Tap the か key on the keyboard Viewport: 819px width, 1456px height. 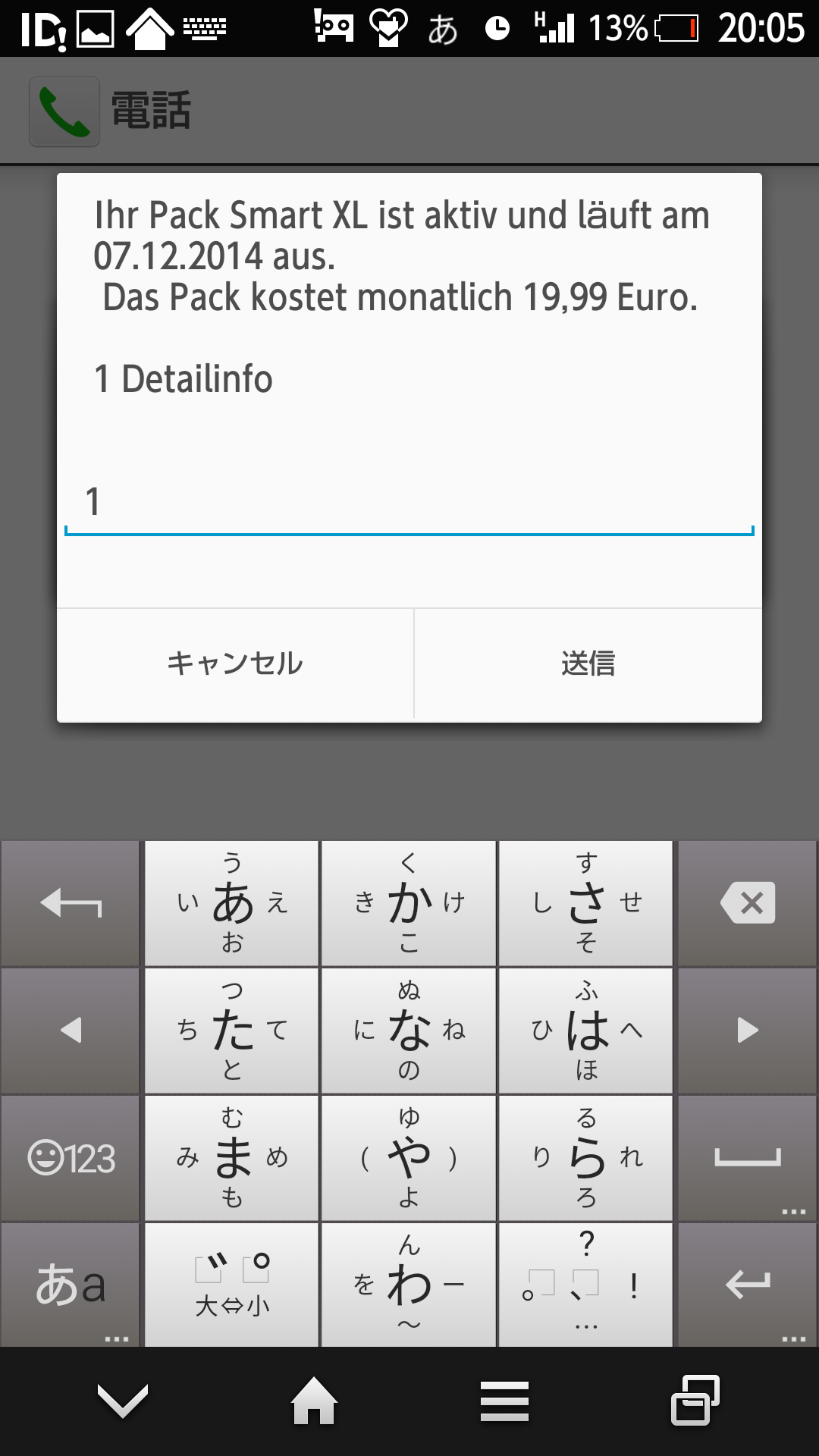(409, 902)
